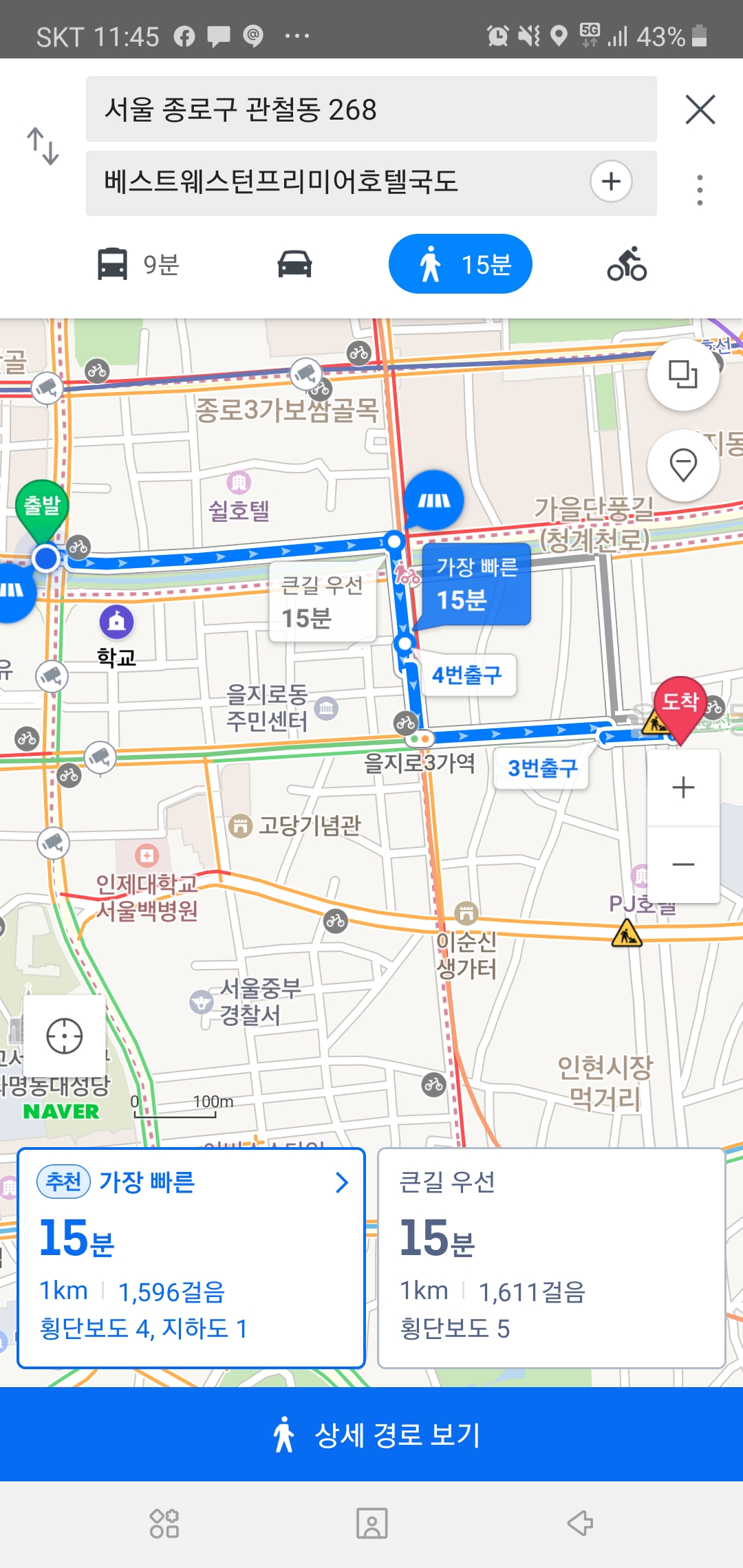Image resolution: width=743 pixels, height=1568 pixels.
Task: Switch to the car directions tab
Action: [x=294, y=264]
